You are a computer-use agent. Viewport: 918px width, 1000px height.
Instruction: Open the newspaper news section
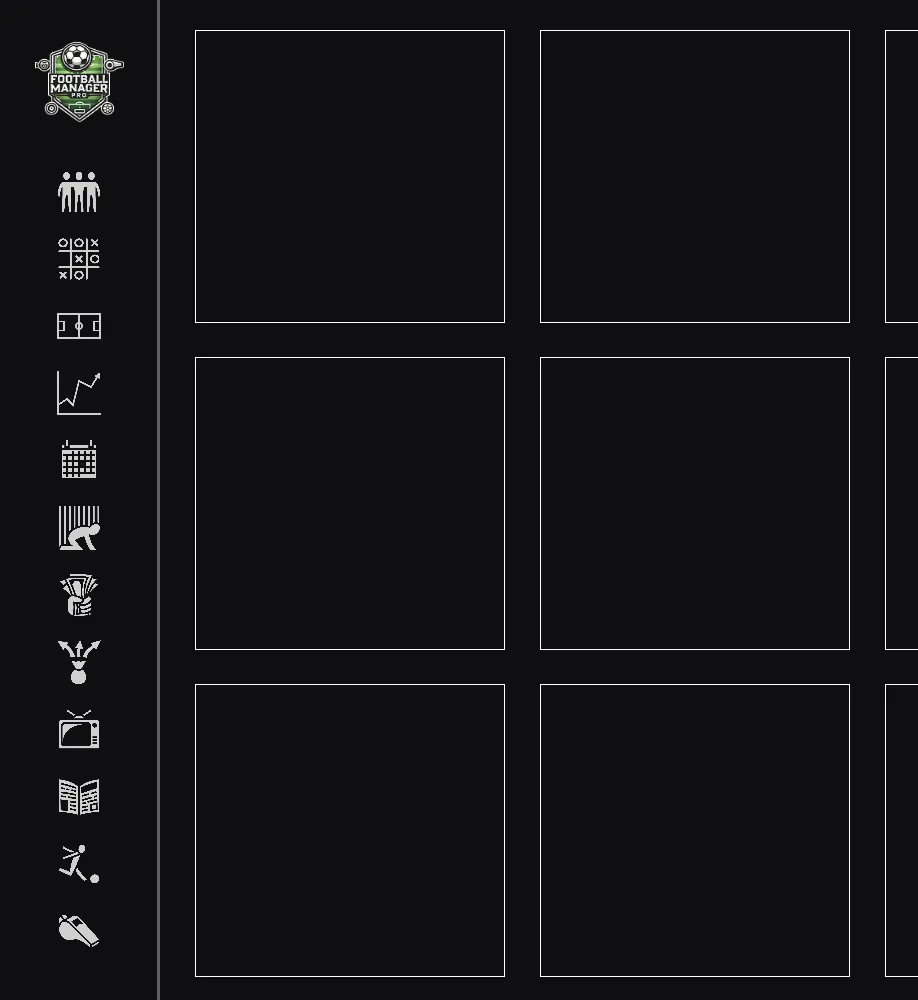(79, 797)
